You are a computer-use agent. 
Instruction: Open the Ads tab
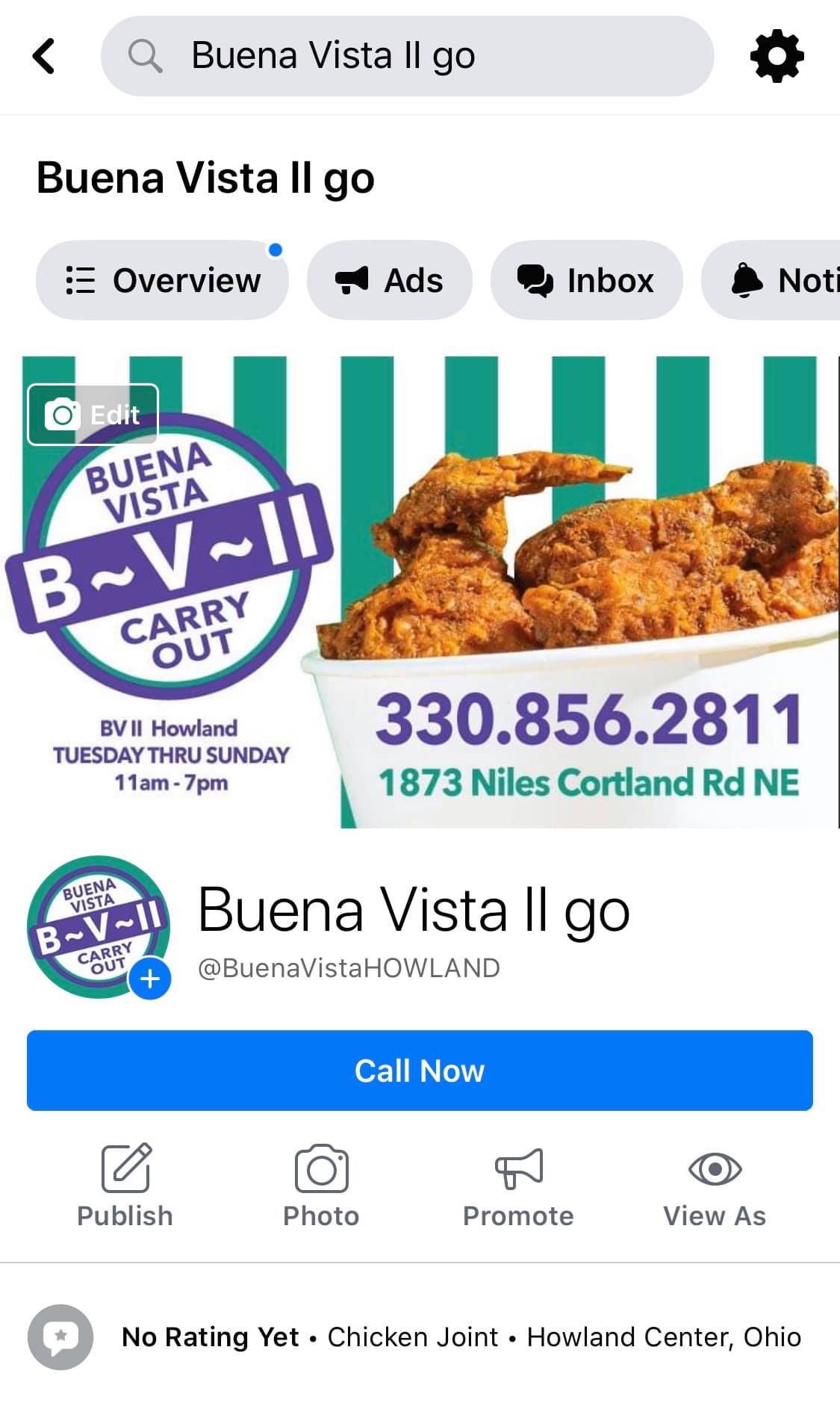pyautogui.click(x=389, y=281)
